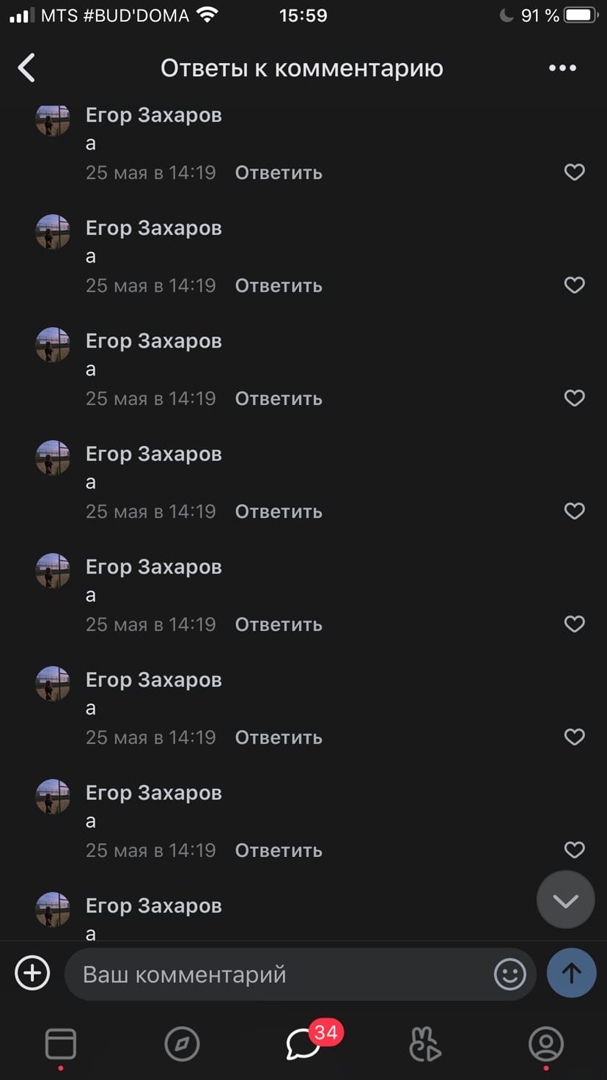Go back from comment replies

(27, 68)
